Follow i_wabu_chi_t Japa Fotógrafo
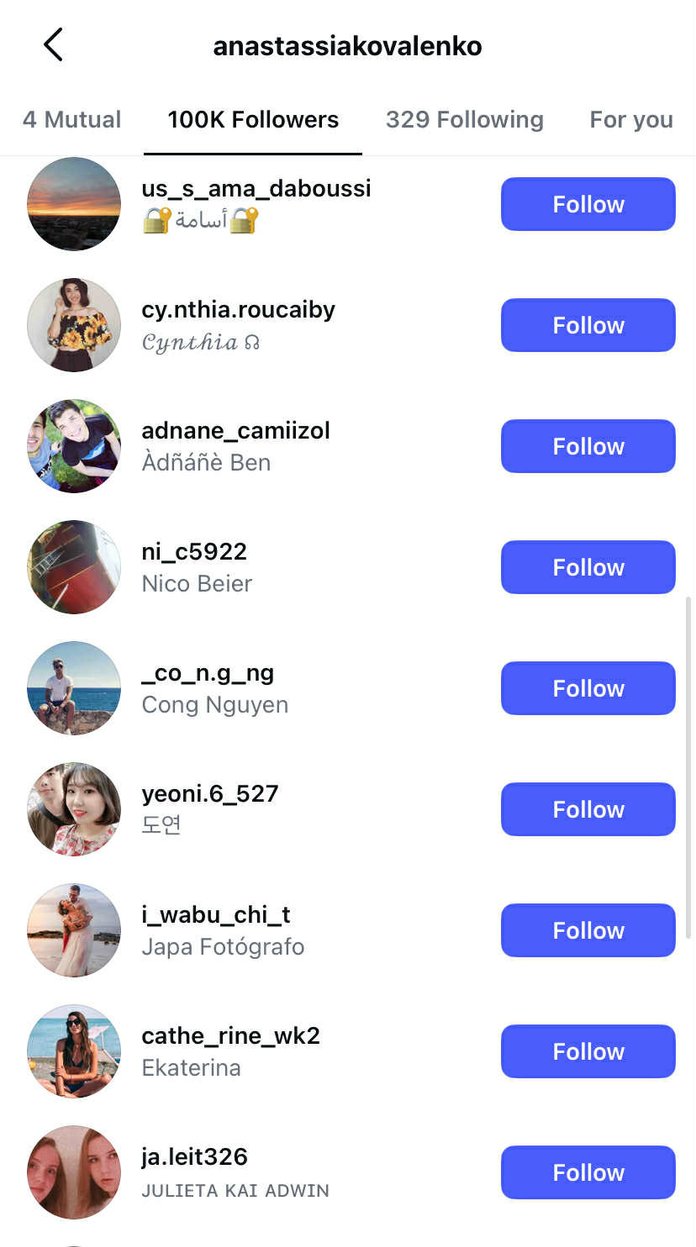The height and width of the screenshot is (1247, 696). [x=588, y=930]
